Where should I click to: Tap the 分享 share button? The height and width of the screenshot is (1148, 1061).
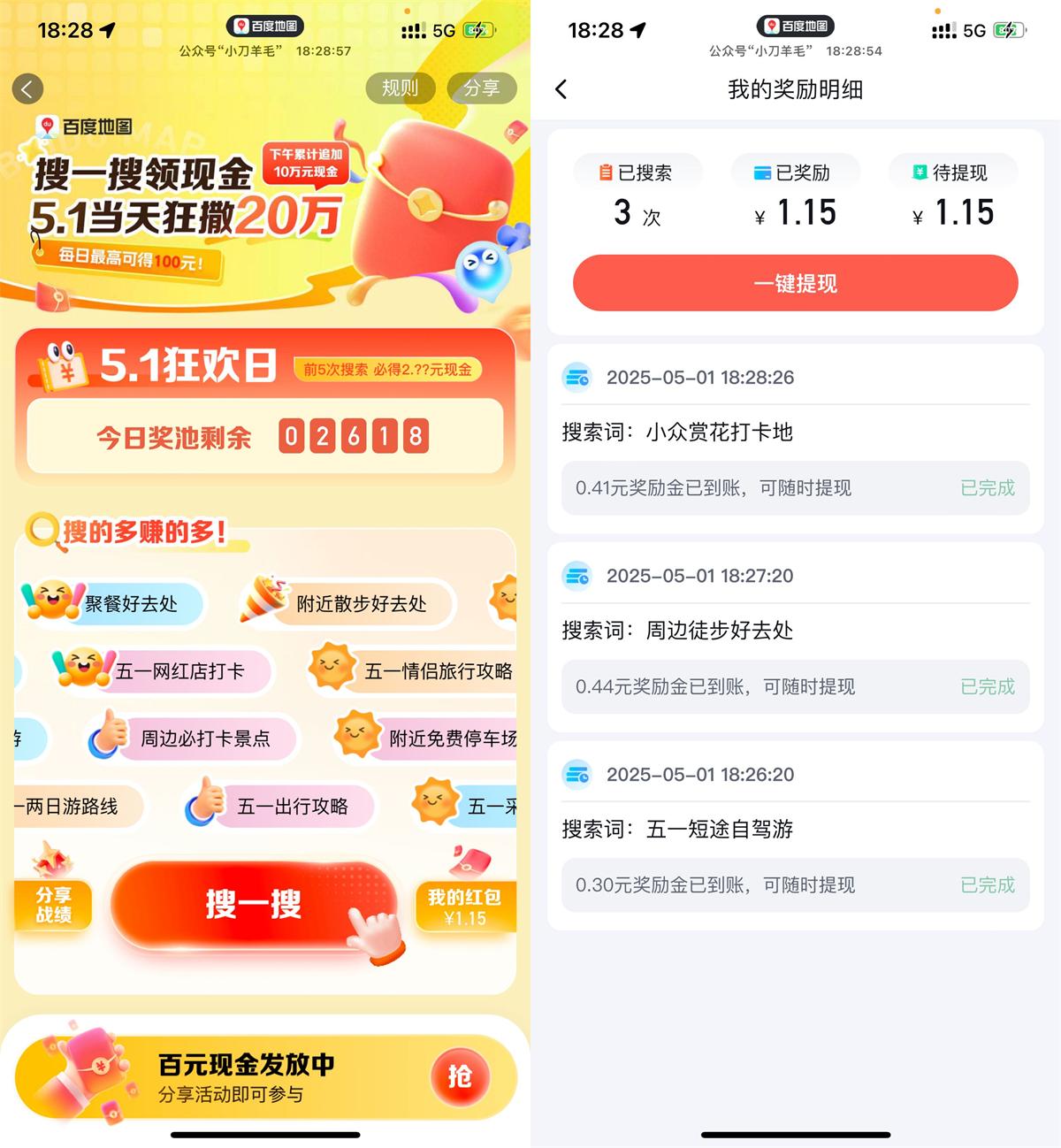(481, 88)
